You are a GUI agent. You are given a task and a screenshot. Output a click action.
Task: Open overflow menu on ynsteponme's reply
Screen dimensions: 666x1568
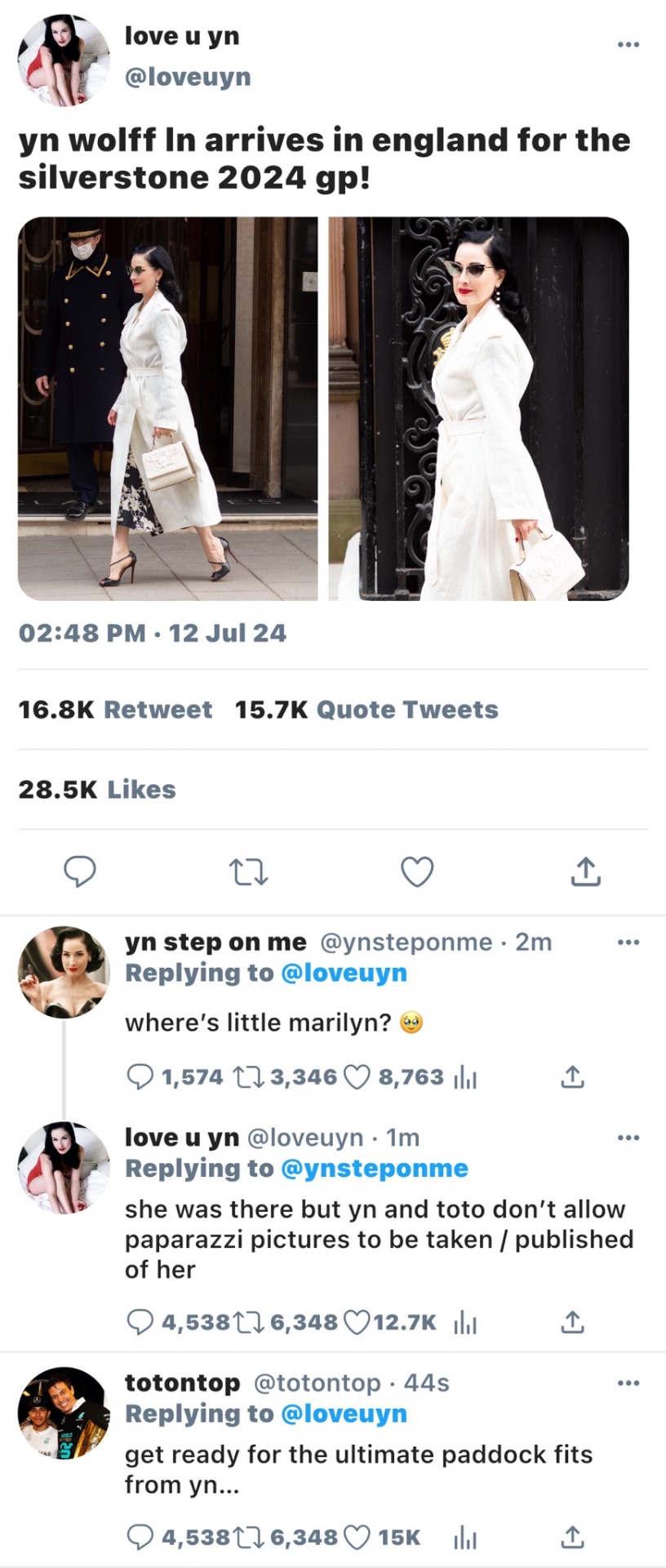click(x=628, y=942)
